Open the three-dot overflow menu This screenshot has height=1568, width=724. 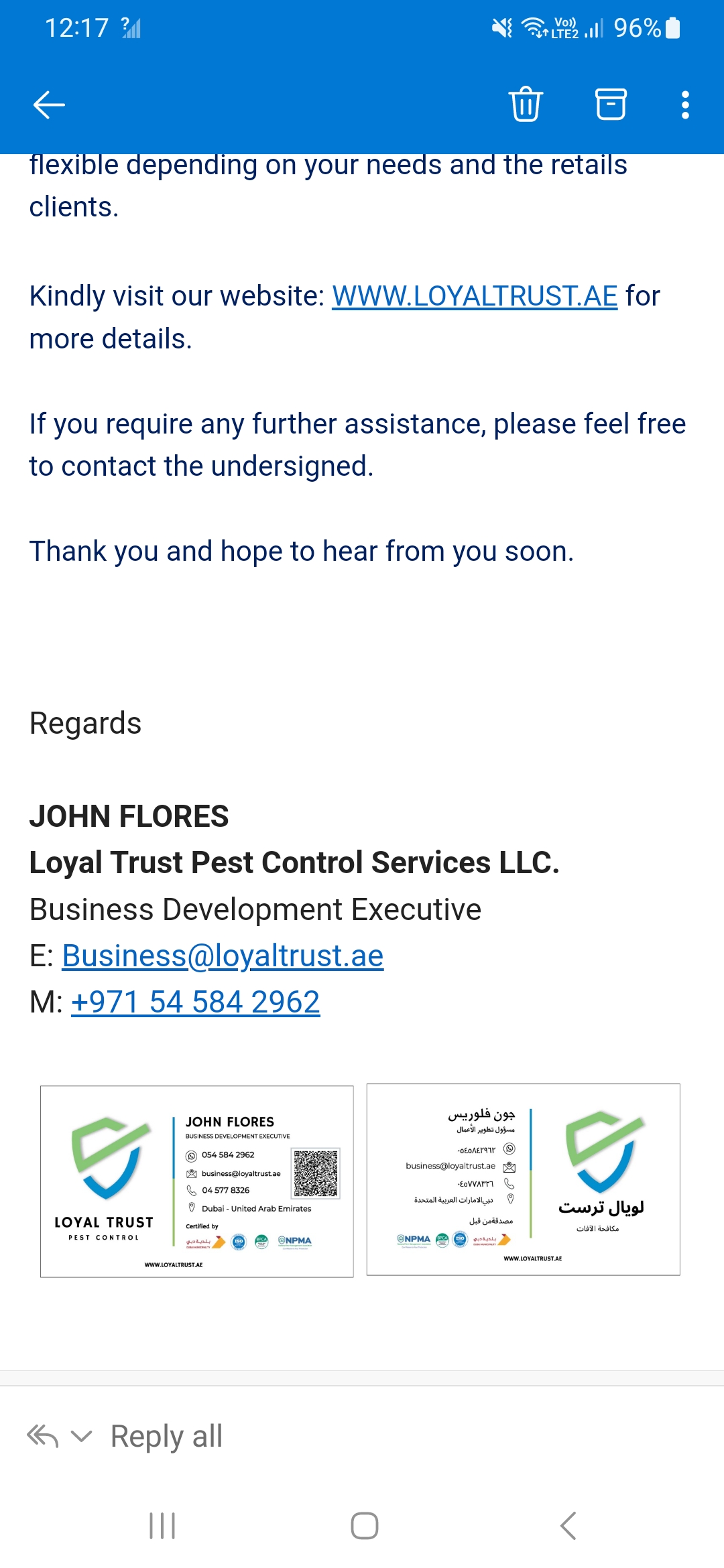(684, 105)
